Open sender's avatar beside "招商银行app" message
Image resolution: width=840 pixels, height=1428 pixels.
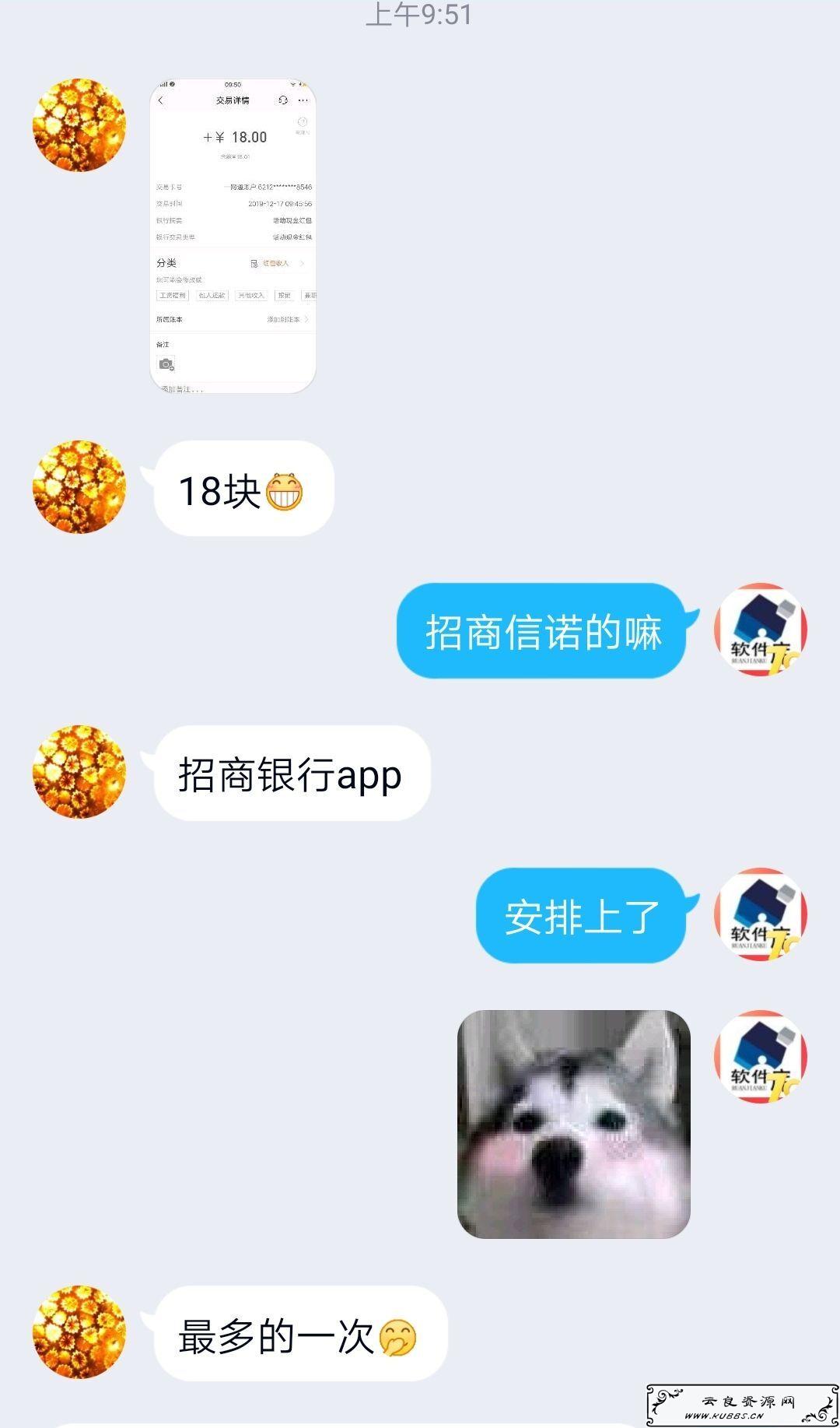coord(79,772)
